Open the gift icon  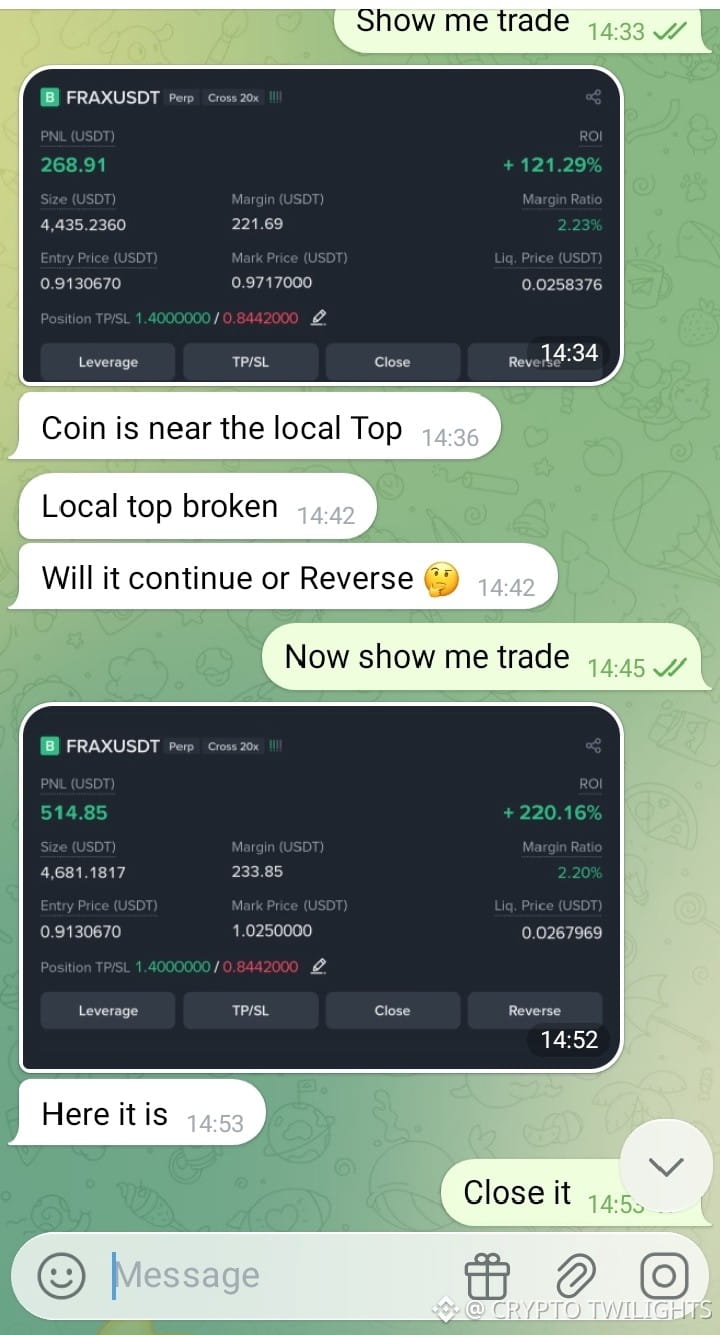(487, 1277)
